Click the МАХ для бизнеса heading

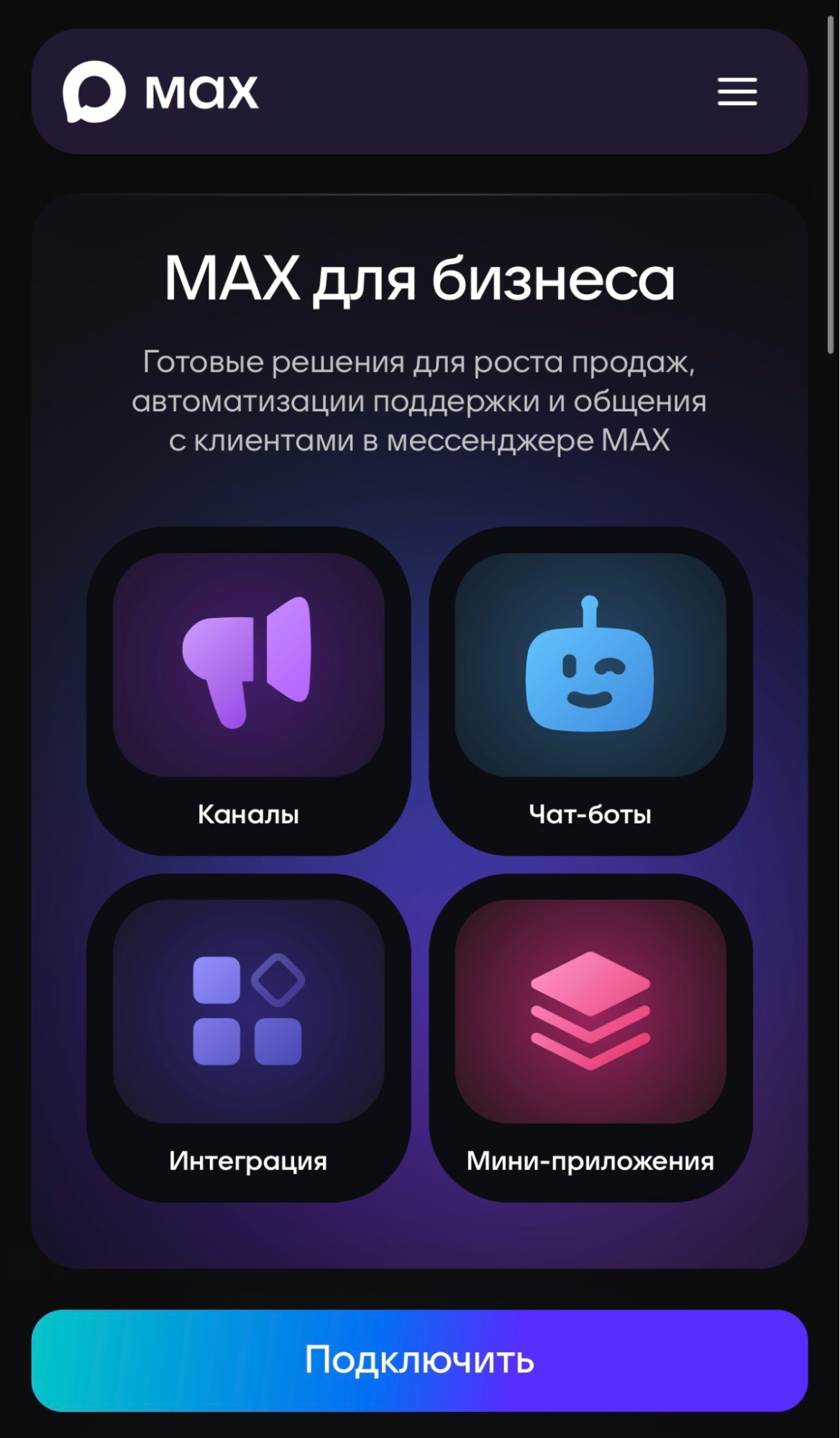tap(420, 279)
